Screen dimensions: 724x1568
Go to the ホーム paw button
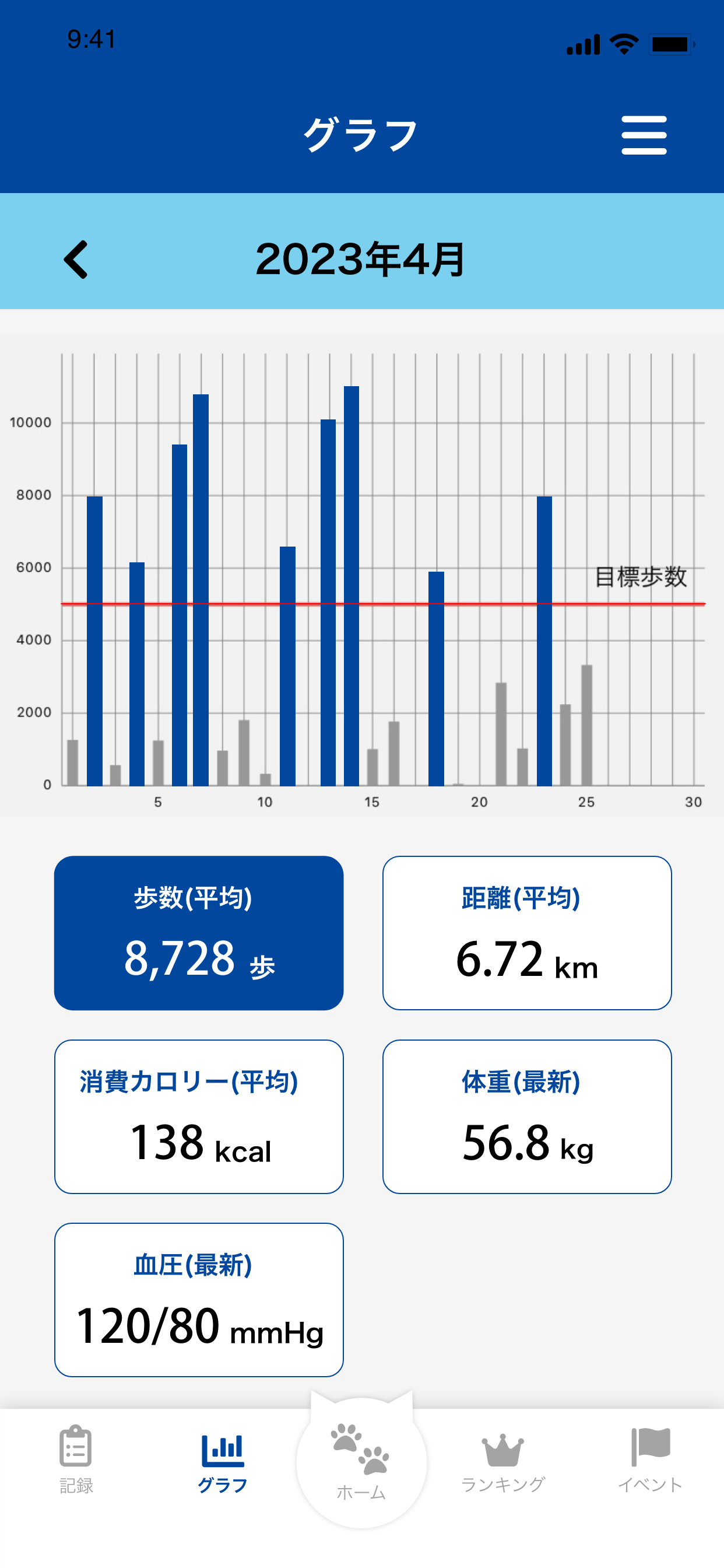click(x=361, y=1462)
